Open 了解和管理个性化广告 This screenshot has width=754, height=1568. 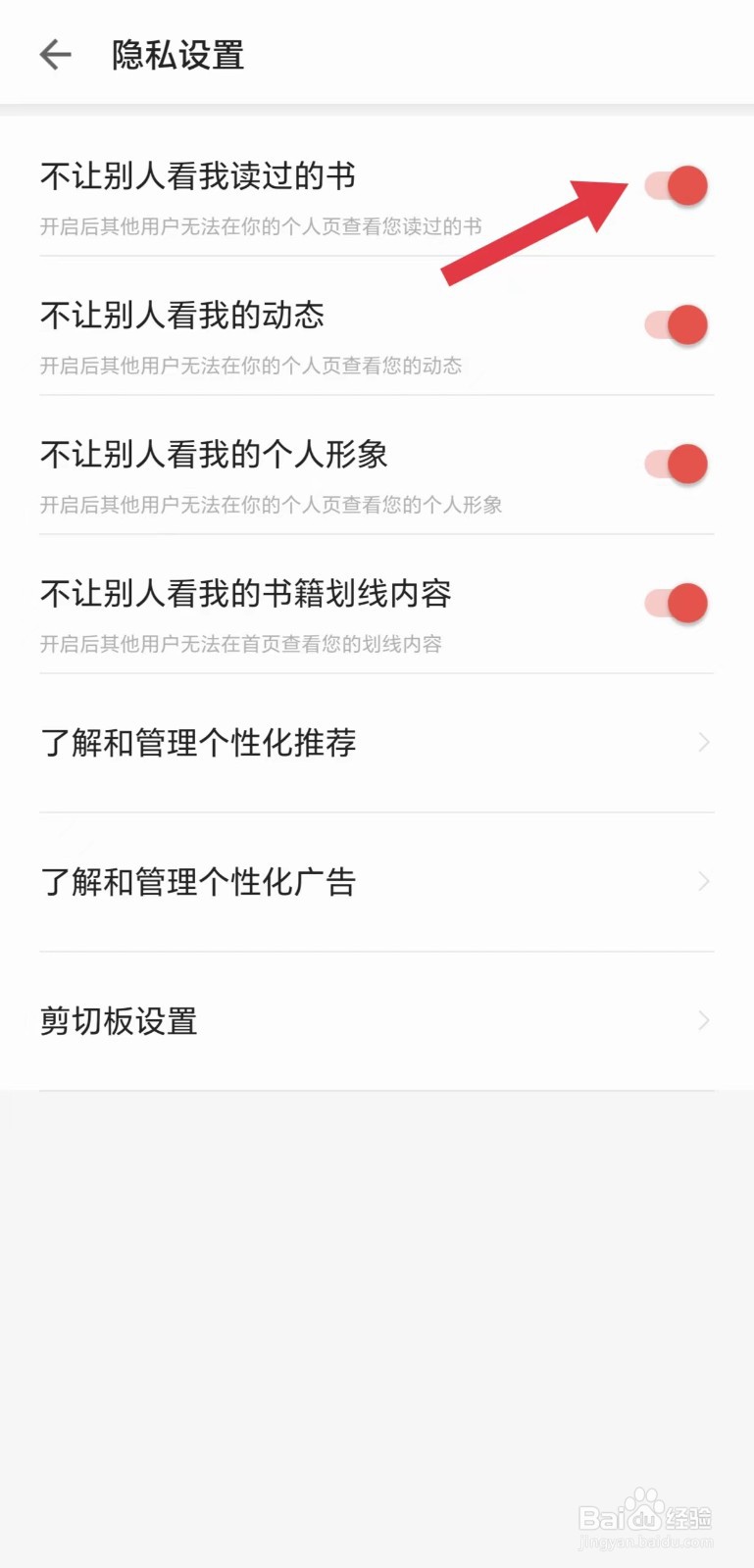[377, 882]
